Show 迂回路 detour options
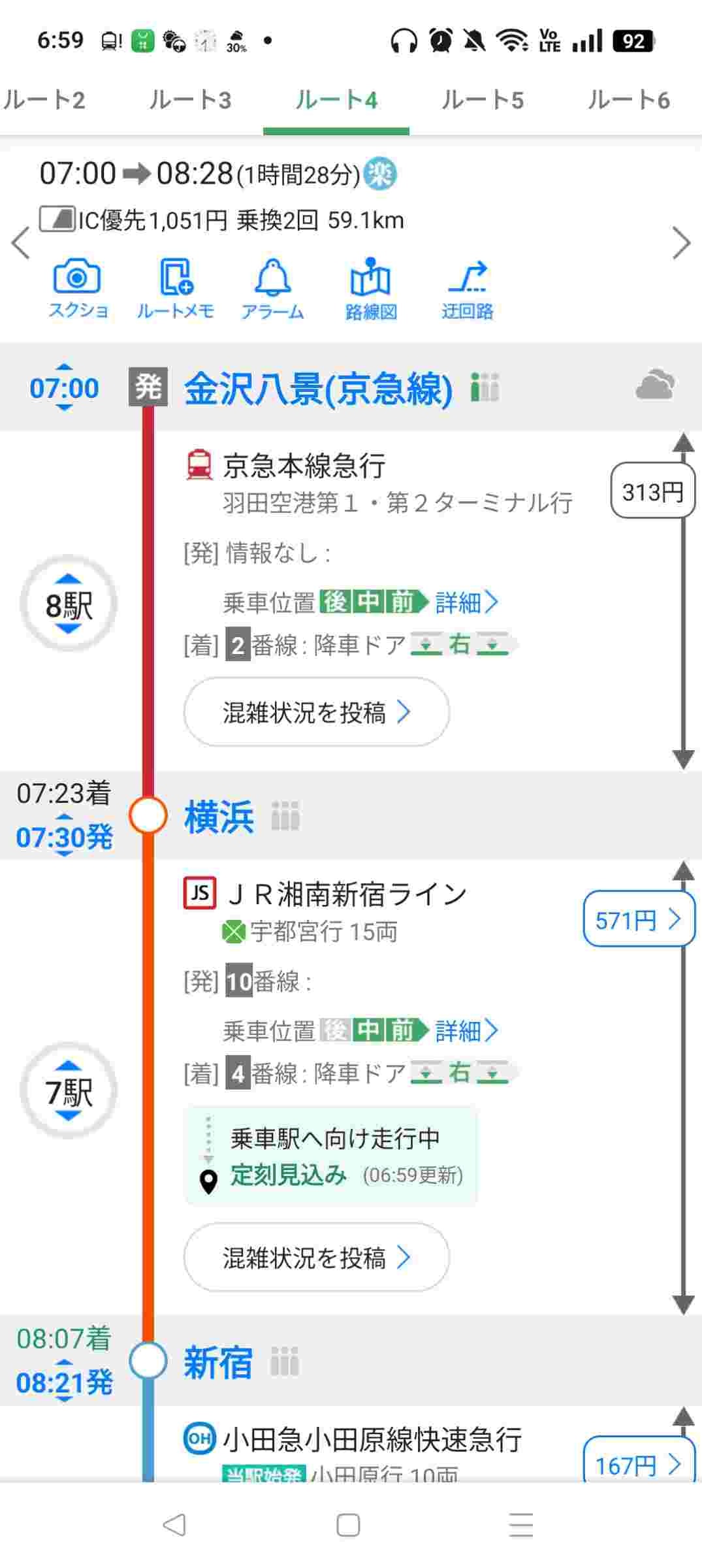The image size is (702, 1568). coord(467,288)
